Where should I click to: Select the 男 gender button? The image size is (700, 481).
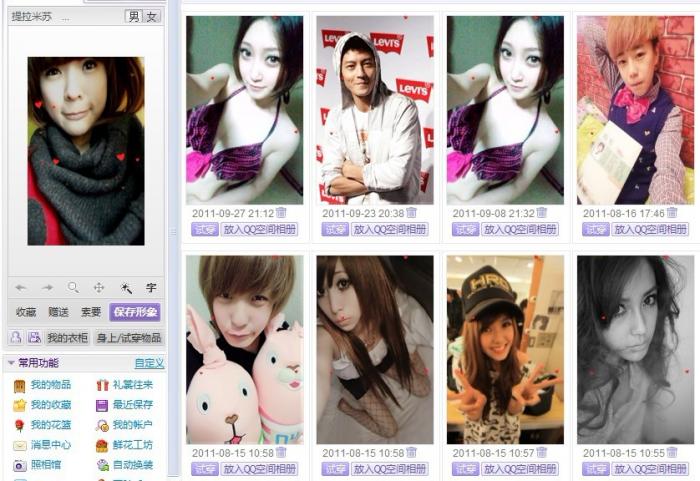pos(134,17)
